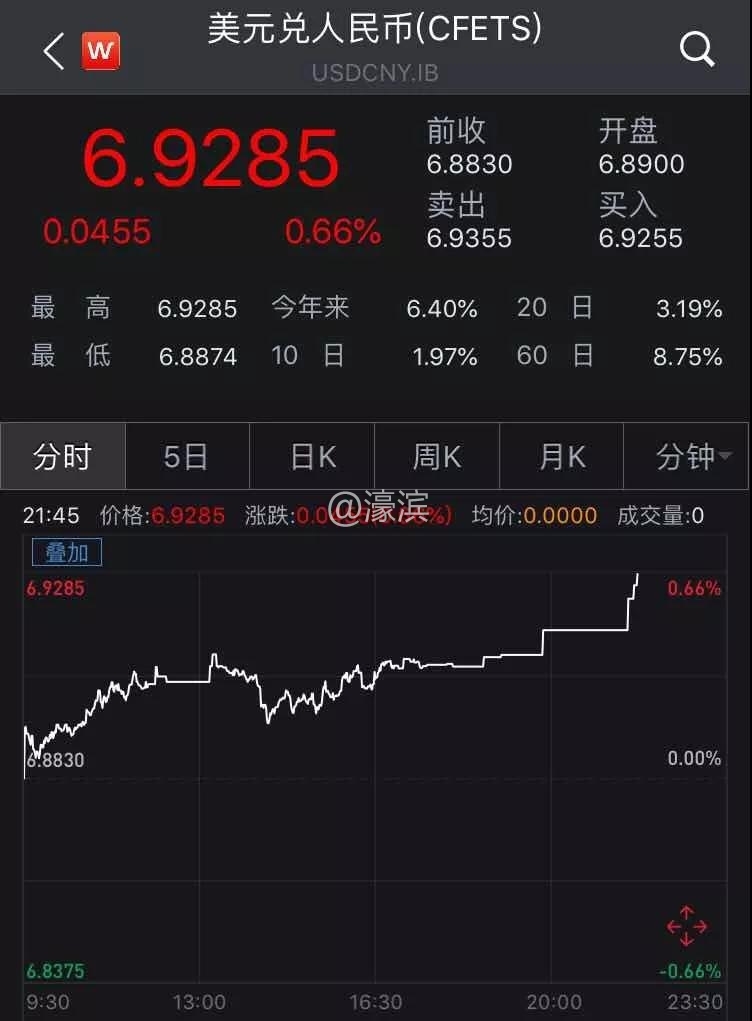Expand the 分钟 interval dropdown
Viewport: 752px width, 1021px height.
pos(687,457)
